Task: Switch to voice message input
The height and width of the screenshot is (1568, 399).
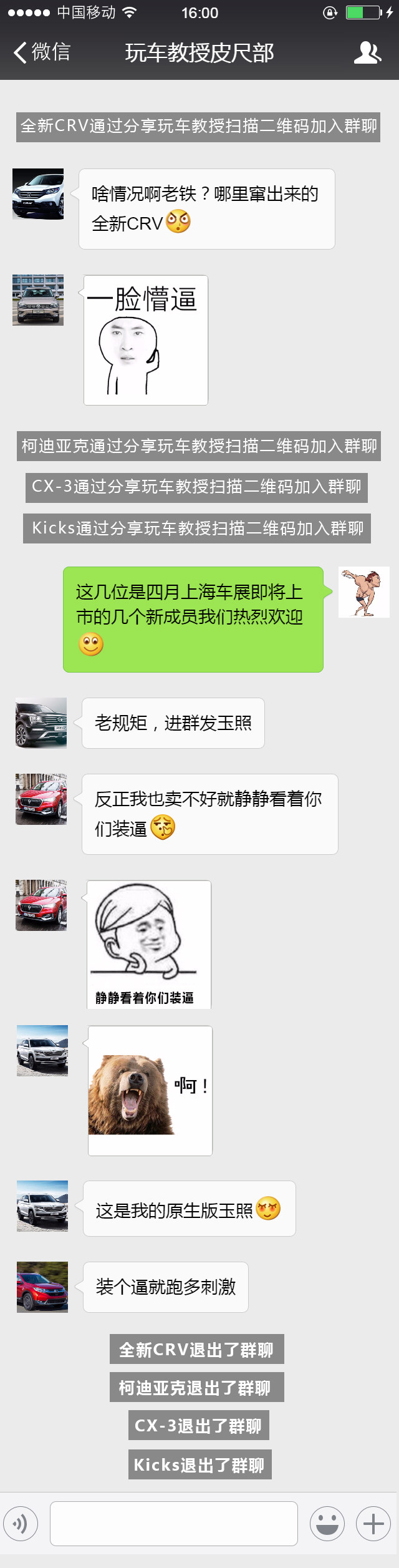Action: [x=21, y=1523]
